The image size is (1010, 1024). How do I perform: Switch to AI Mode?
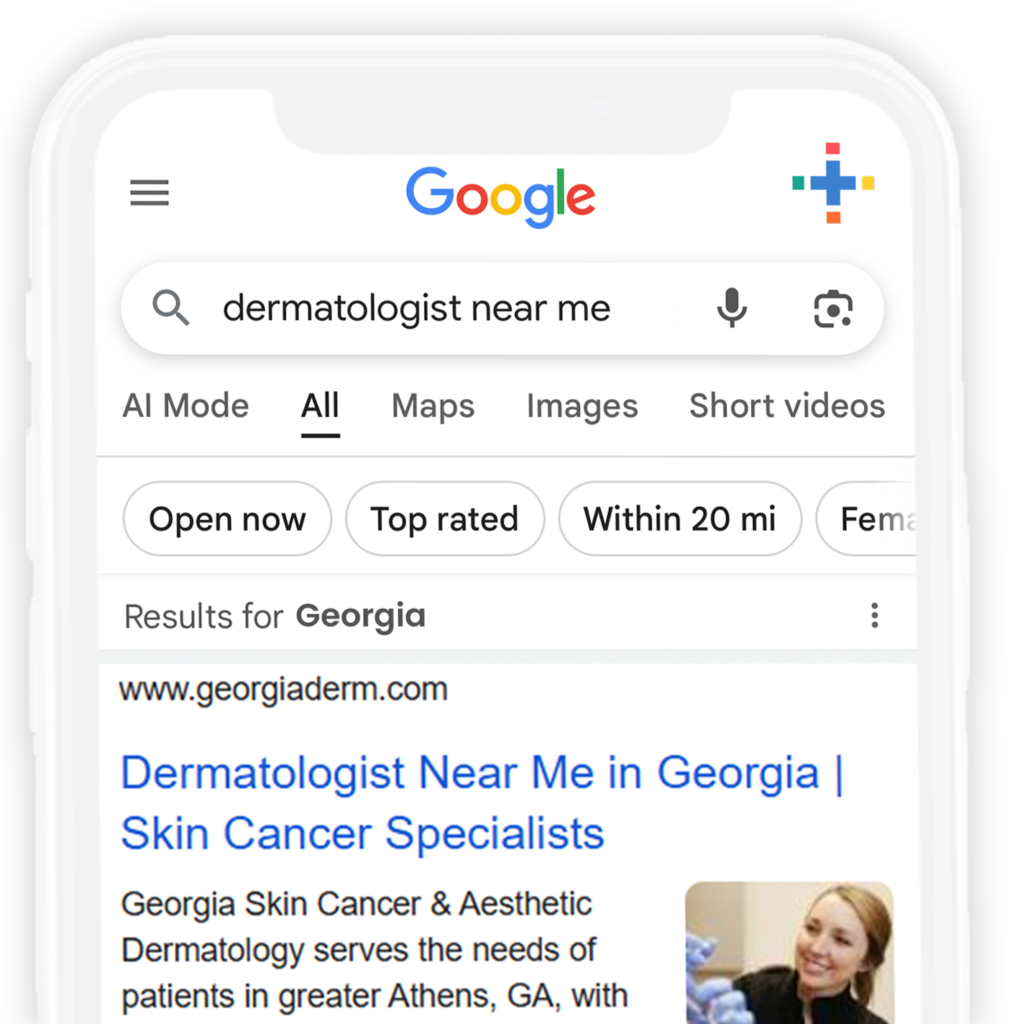185,406
